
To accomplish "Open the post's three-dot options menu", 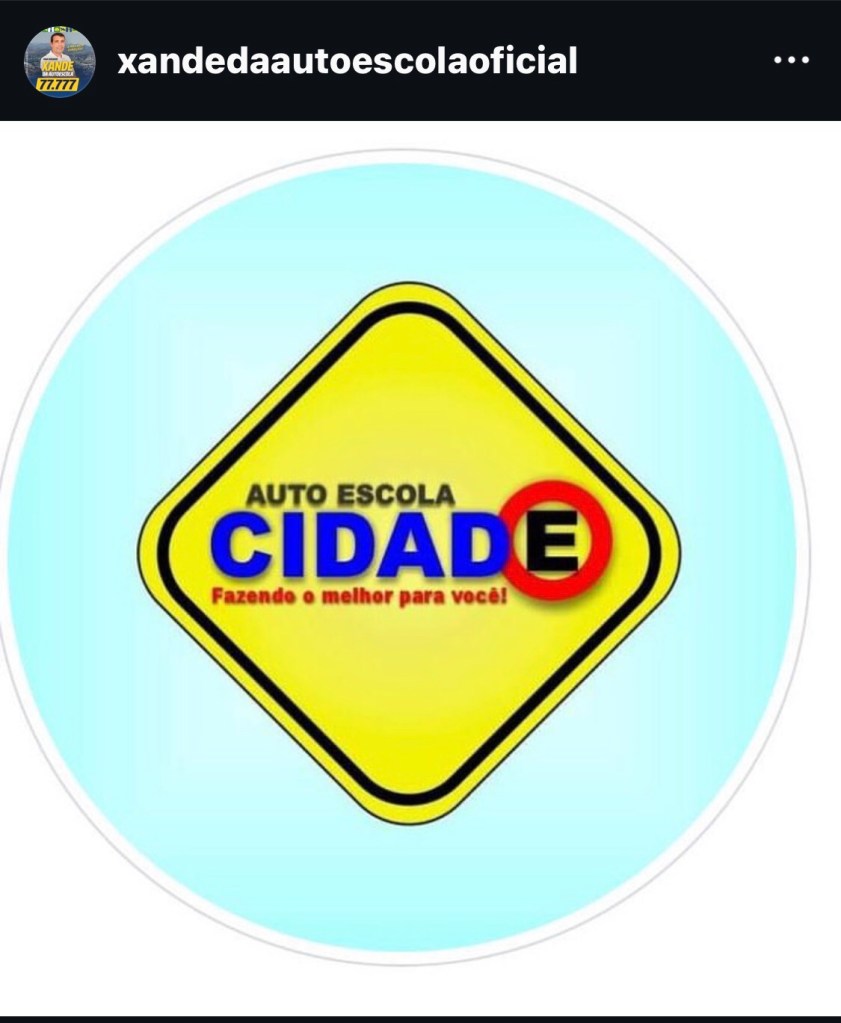I will point(791,61).
